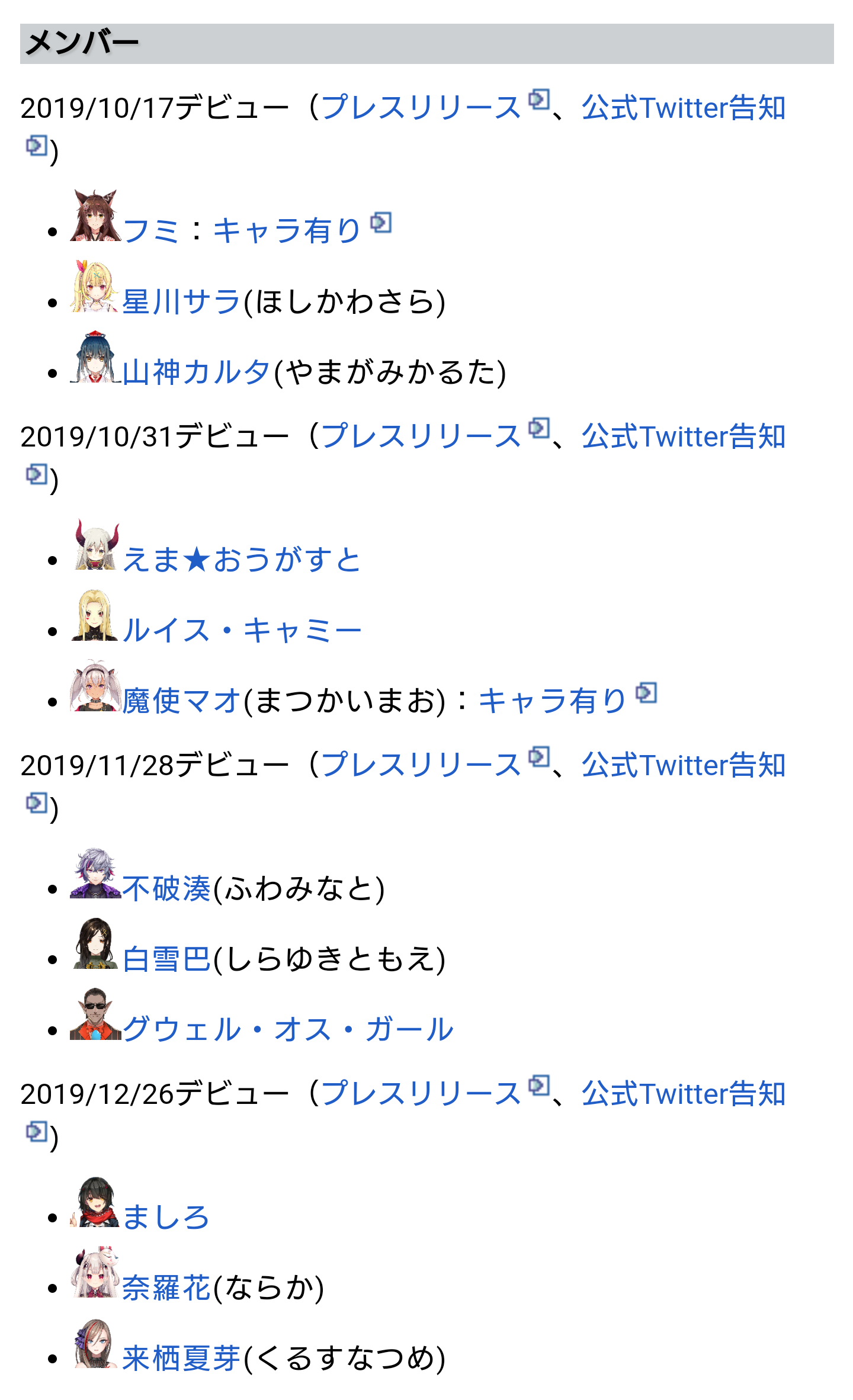Open the 奈羅花 member page
853x1400 pixels.
(x=166, y=1288)
